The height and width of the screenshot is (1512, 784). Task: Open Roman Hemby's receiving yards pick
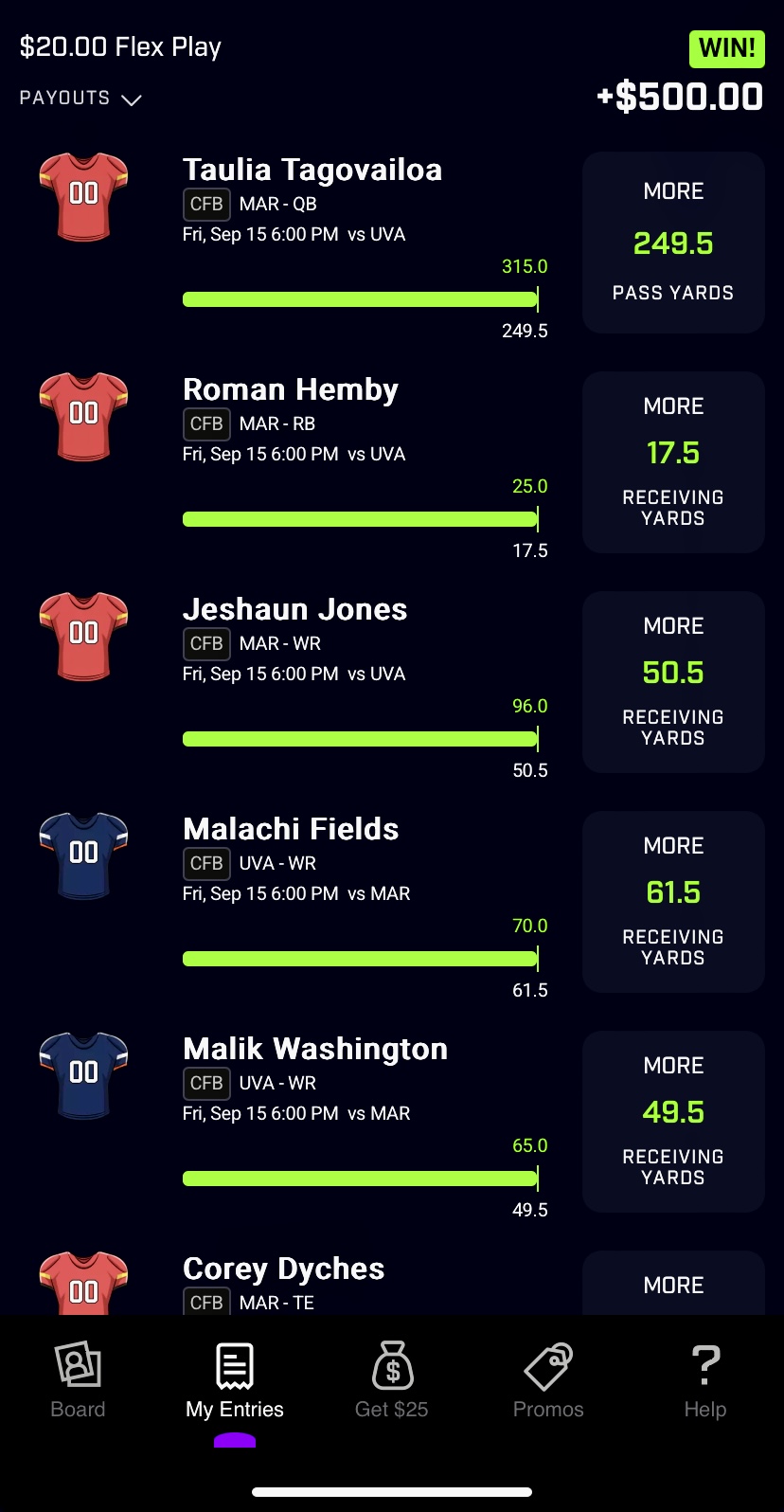tap(673, 462)
